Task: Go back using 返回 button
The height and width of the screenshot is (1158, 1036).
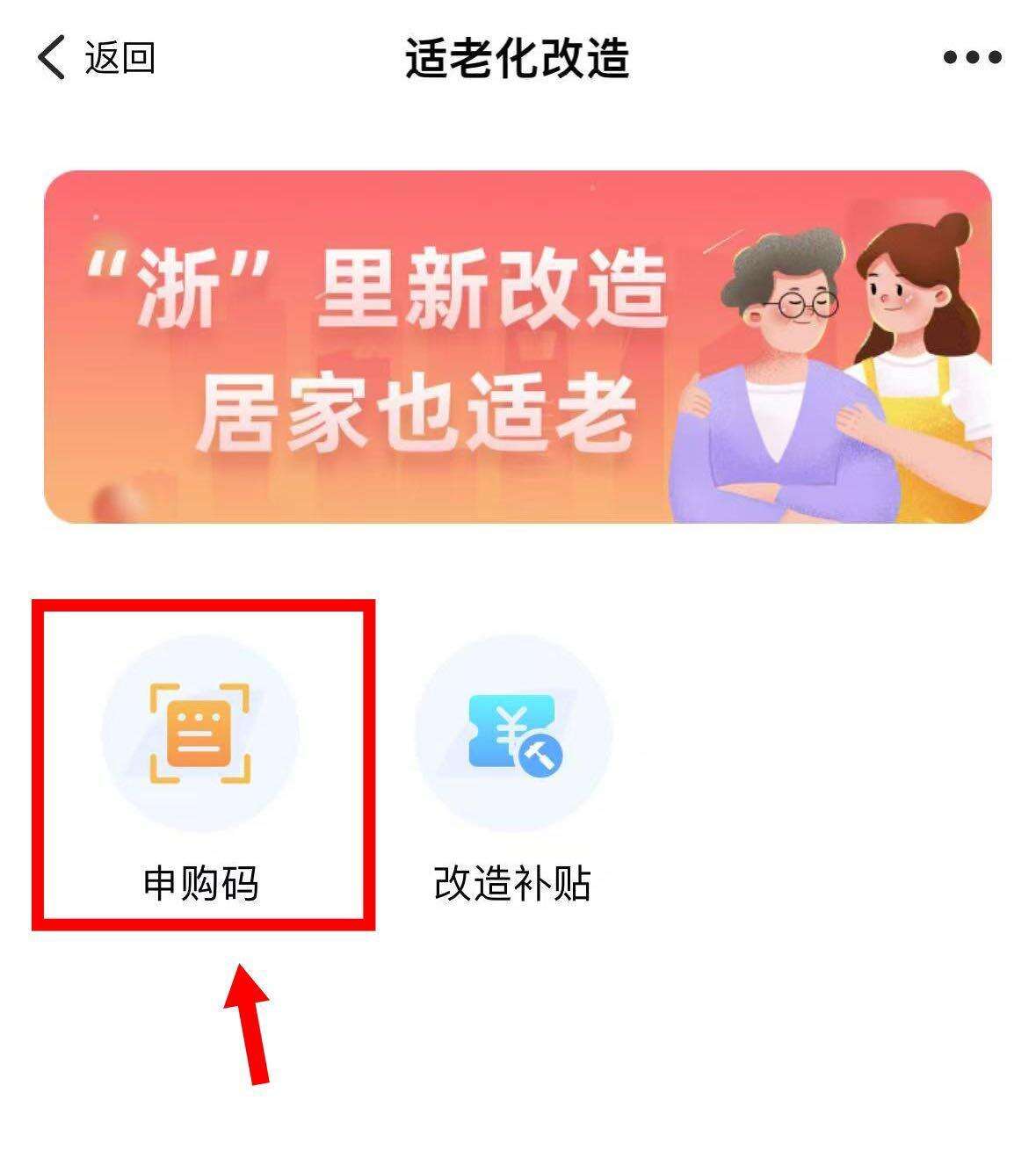Action: 95,58
